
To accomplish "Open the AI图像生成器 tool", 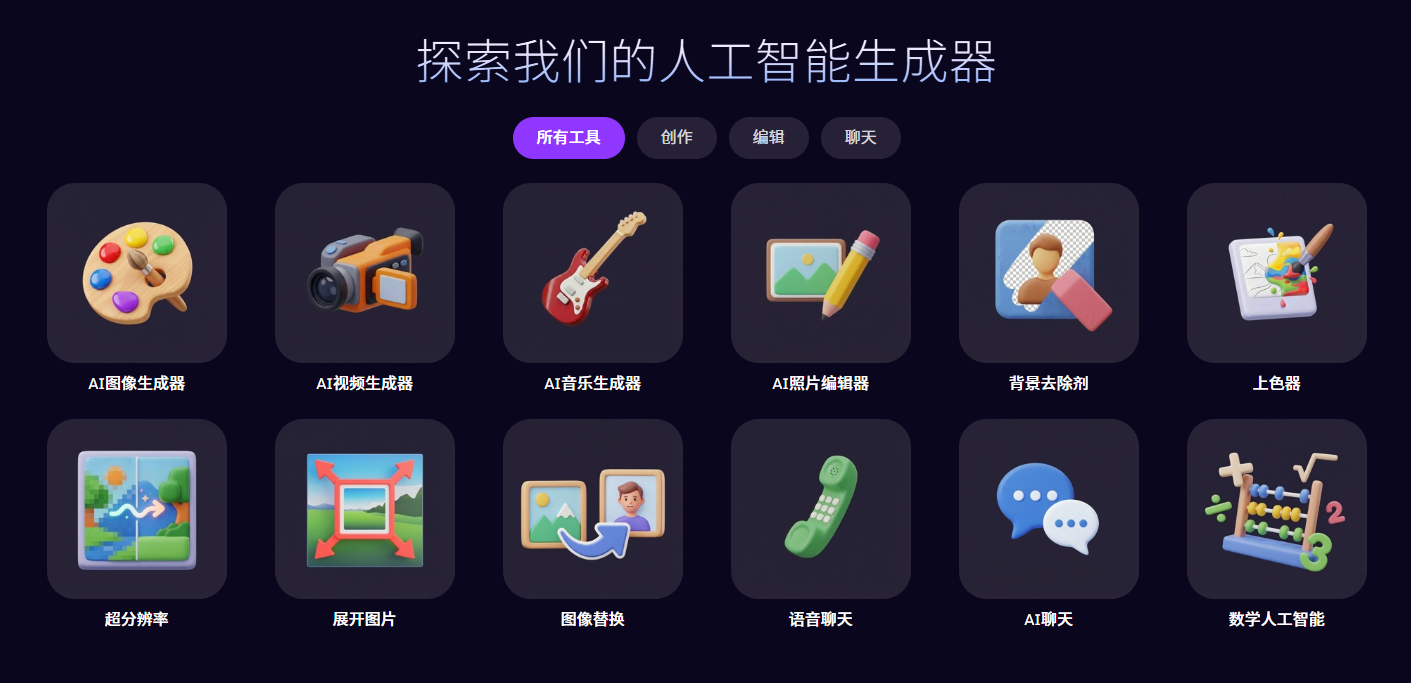I will click(137, 273).
